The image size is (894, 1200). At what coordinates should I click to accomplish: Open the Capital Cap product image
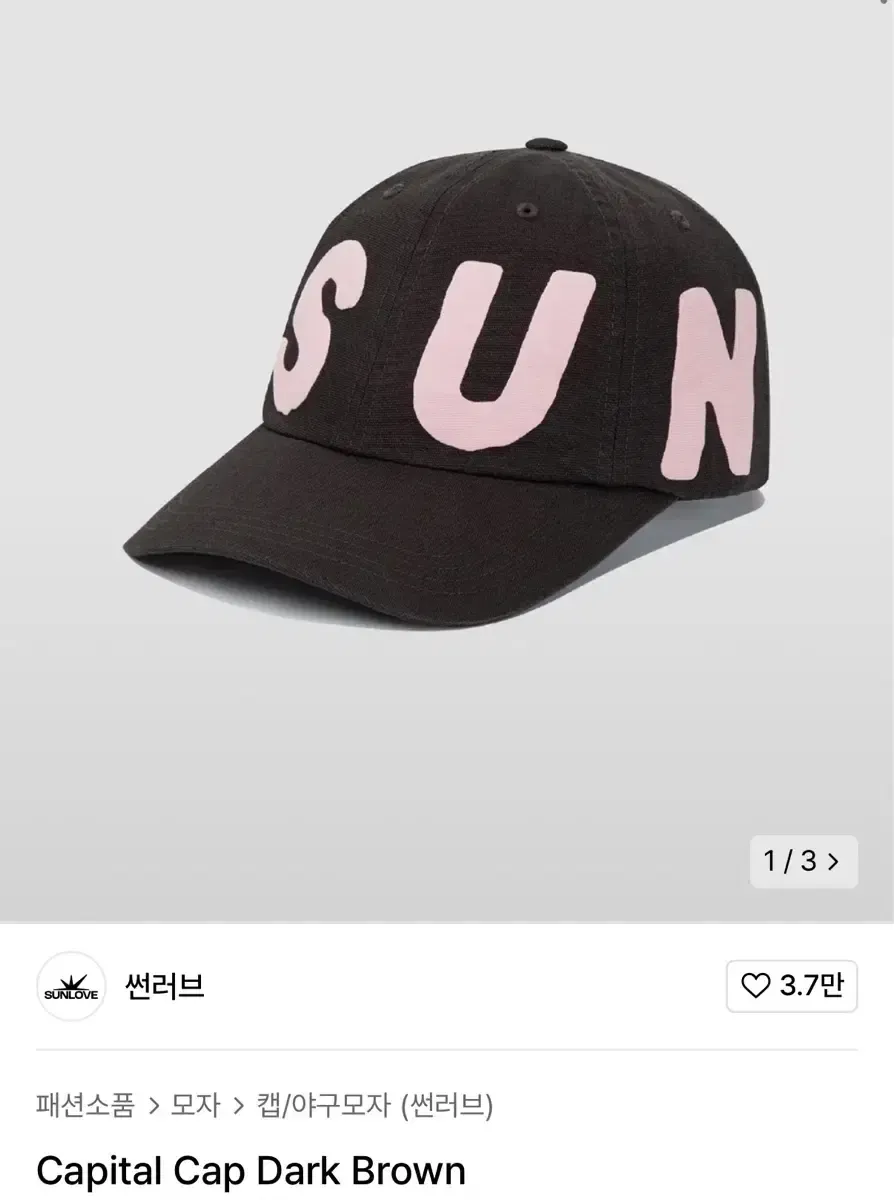(447, 400)
